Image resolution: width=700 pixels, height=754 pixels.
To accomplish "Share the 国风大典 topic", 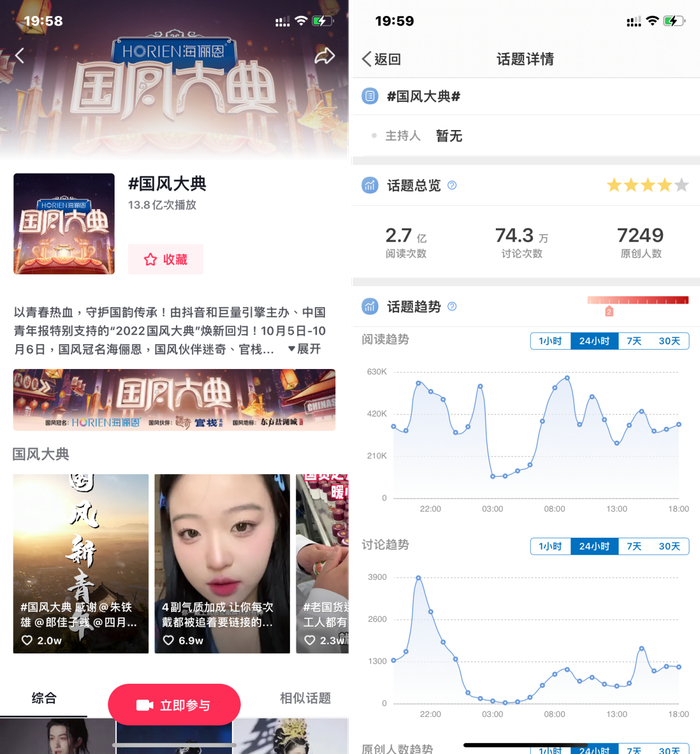I will [x=325, y=56].
